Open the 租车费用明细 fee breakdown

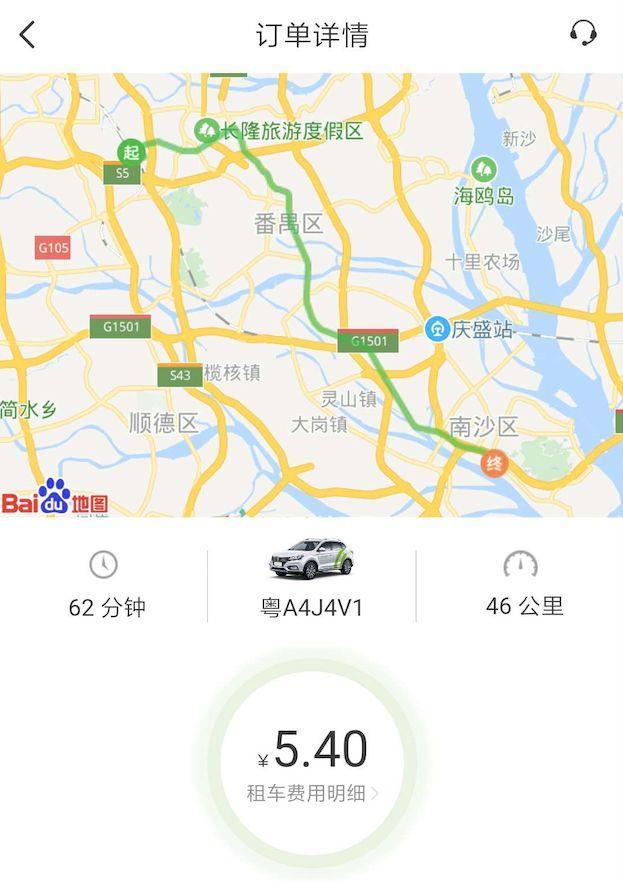click(x=312, y=794)
